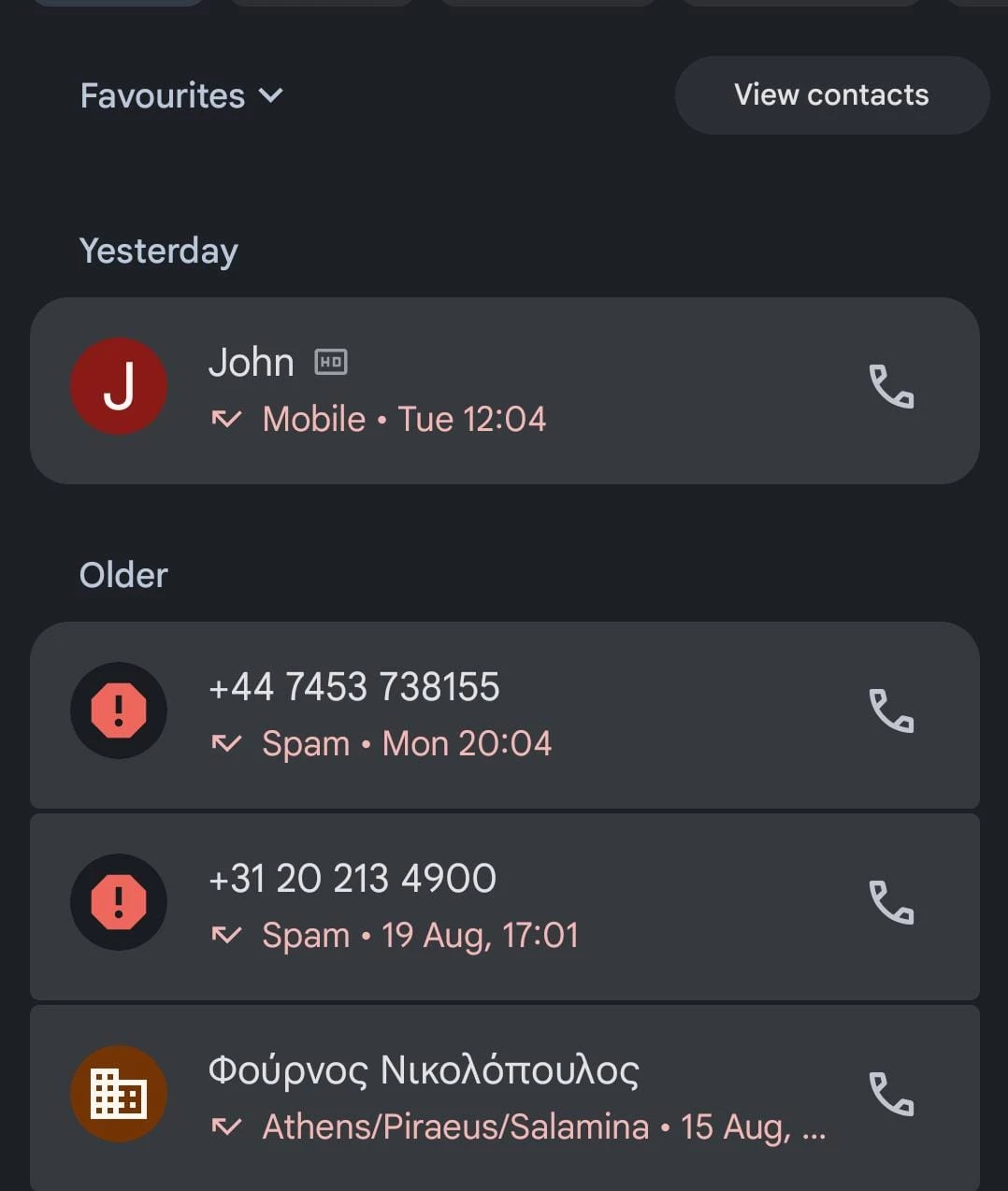Call the number +44 7453 738155
Image resolution: width=1008 pixels, height=1191 pixels.
891,711
